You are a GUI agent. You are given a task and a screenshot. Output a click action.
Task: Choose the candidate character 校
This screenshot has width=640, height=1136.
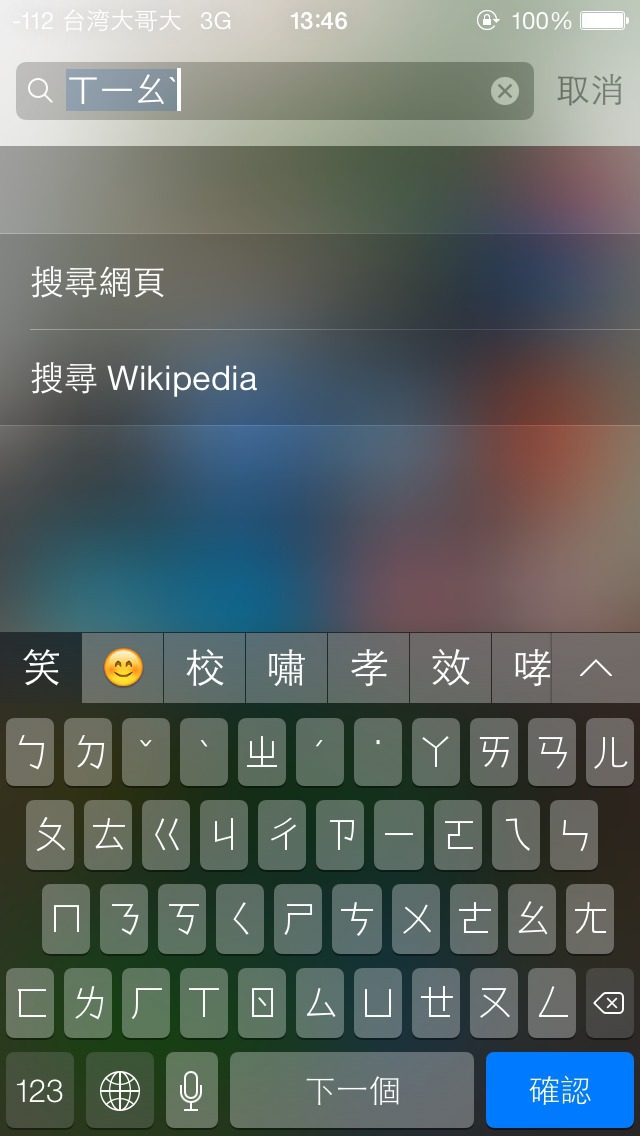click(204, 667)
